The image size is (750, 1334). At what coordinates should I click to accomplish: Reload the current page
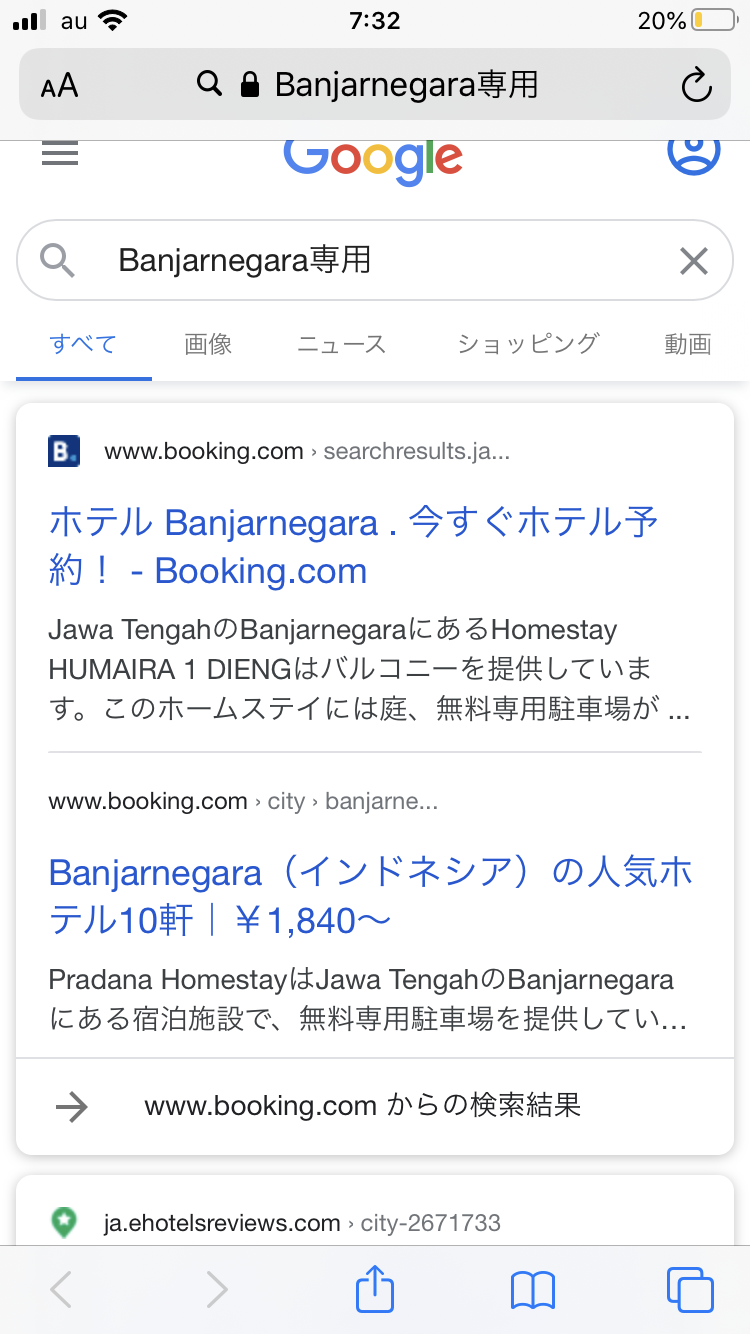pyautogui.click(x=695, y=85)
